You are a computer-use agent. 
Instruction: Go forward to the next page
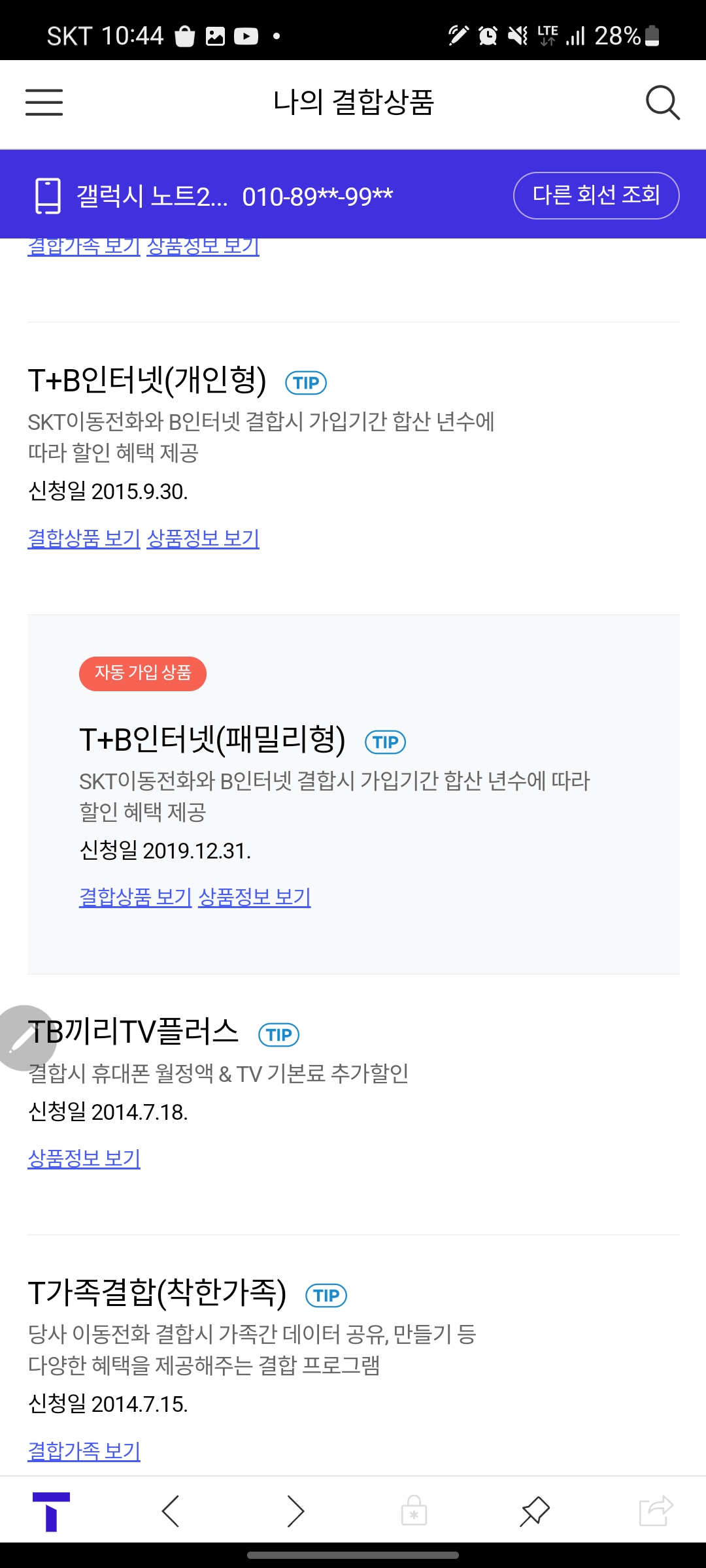click(295, 1511)
